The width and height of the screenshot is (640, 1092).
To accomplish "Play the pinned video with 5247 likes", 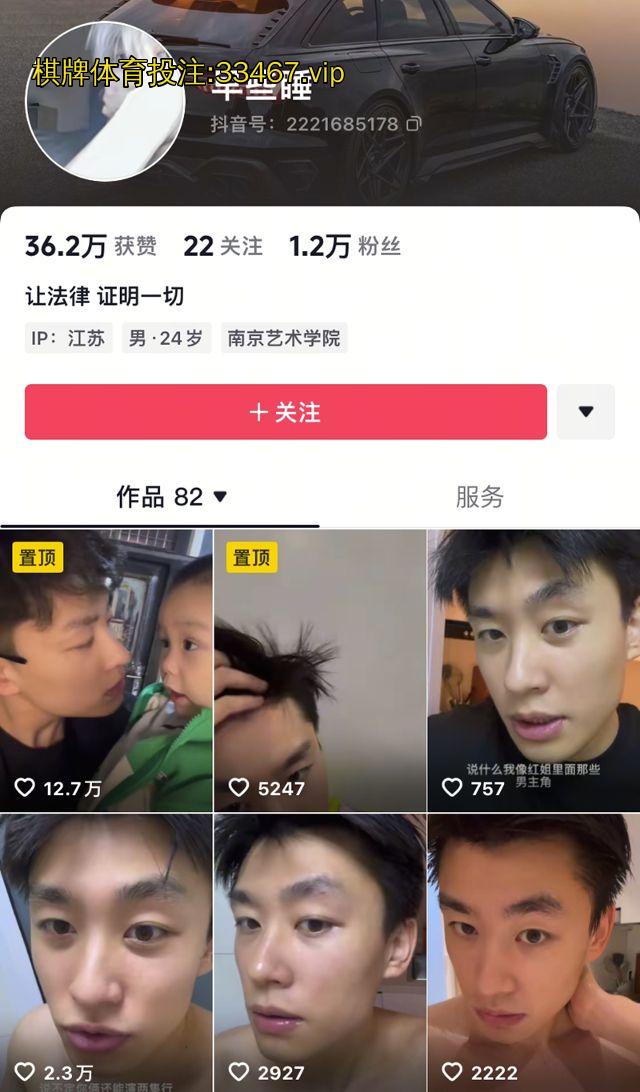I will point(319,670).
